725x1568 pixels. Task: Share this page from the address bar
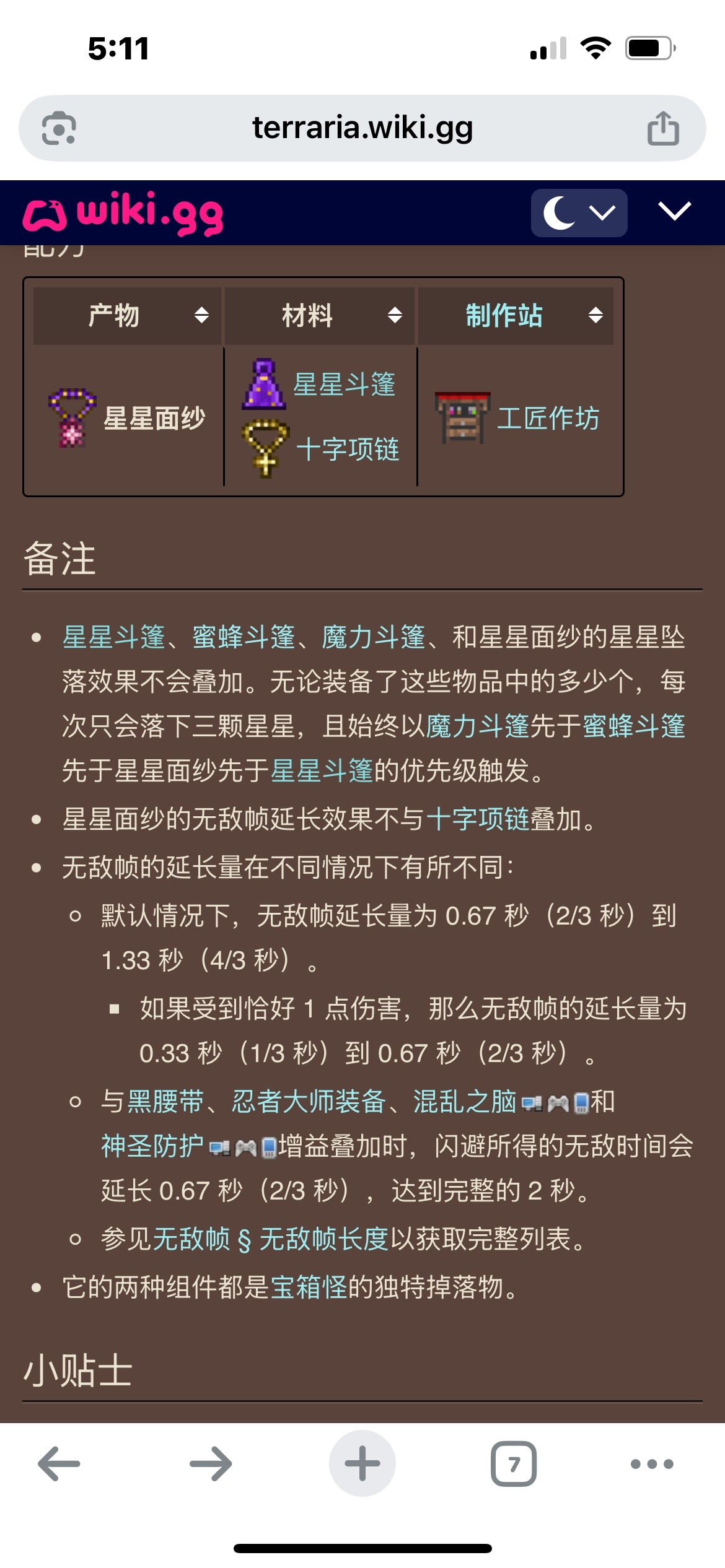pos(663,128)
